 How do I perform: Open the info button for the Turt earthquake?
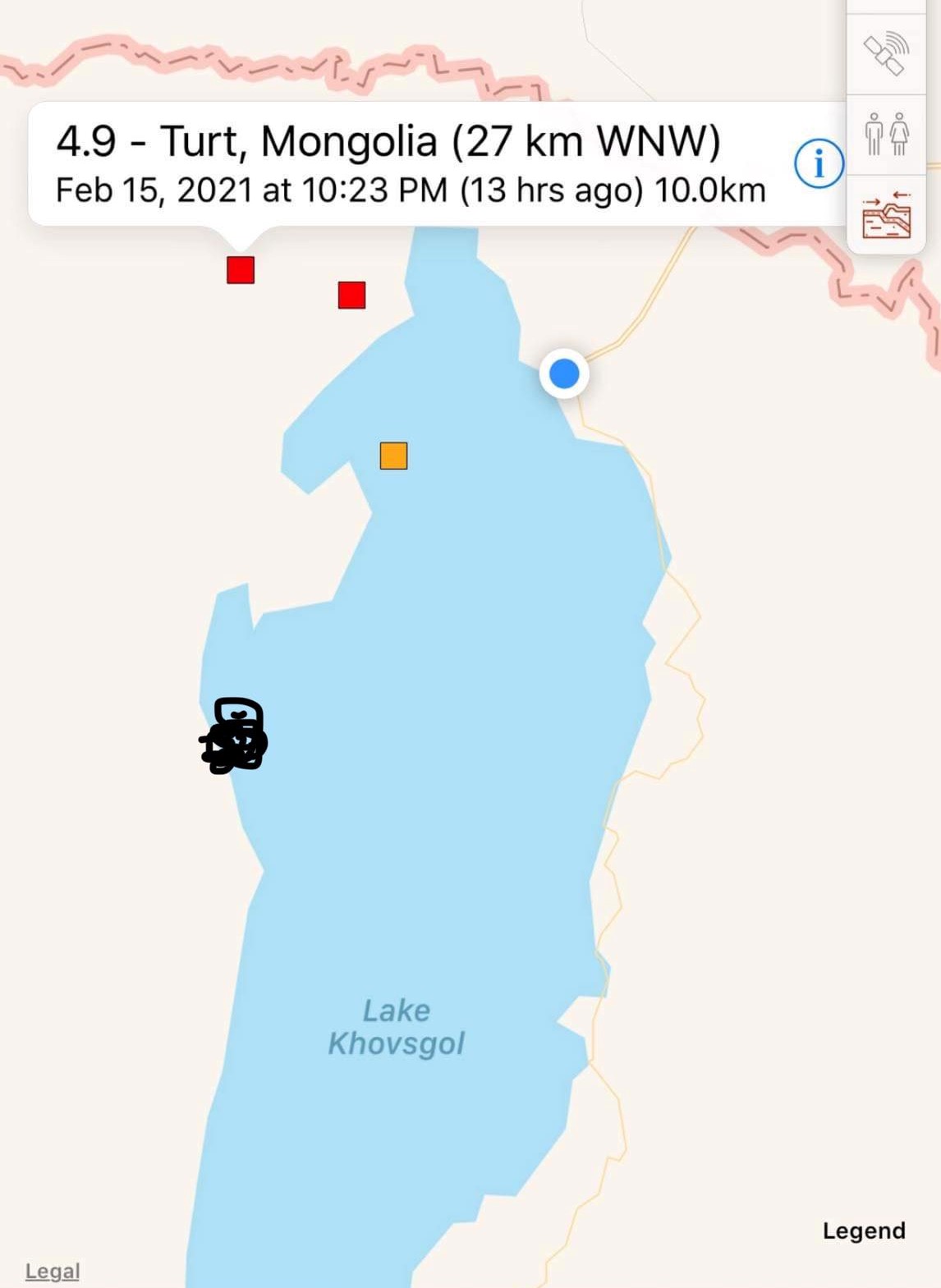click(x=819, y=163)
